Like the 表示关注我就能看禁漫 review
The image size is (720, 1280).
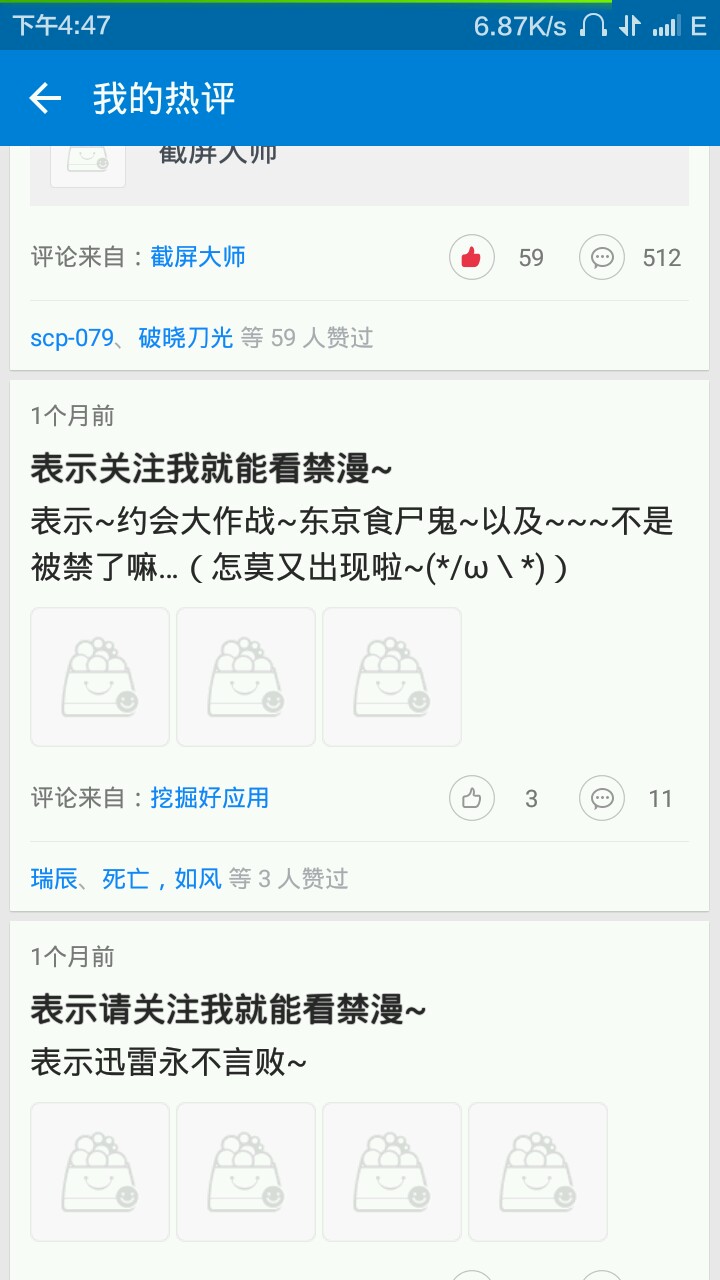tap(471, 798)
